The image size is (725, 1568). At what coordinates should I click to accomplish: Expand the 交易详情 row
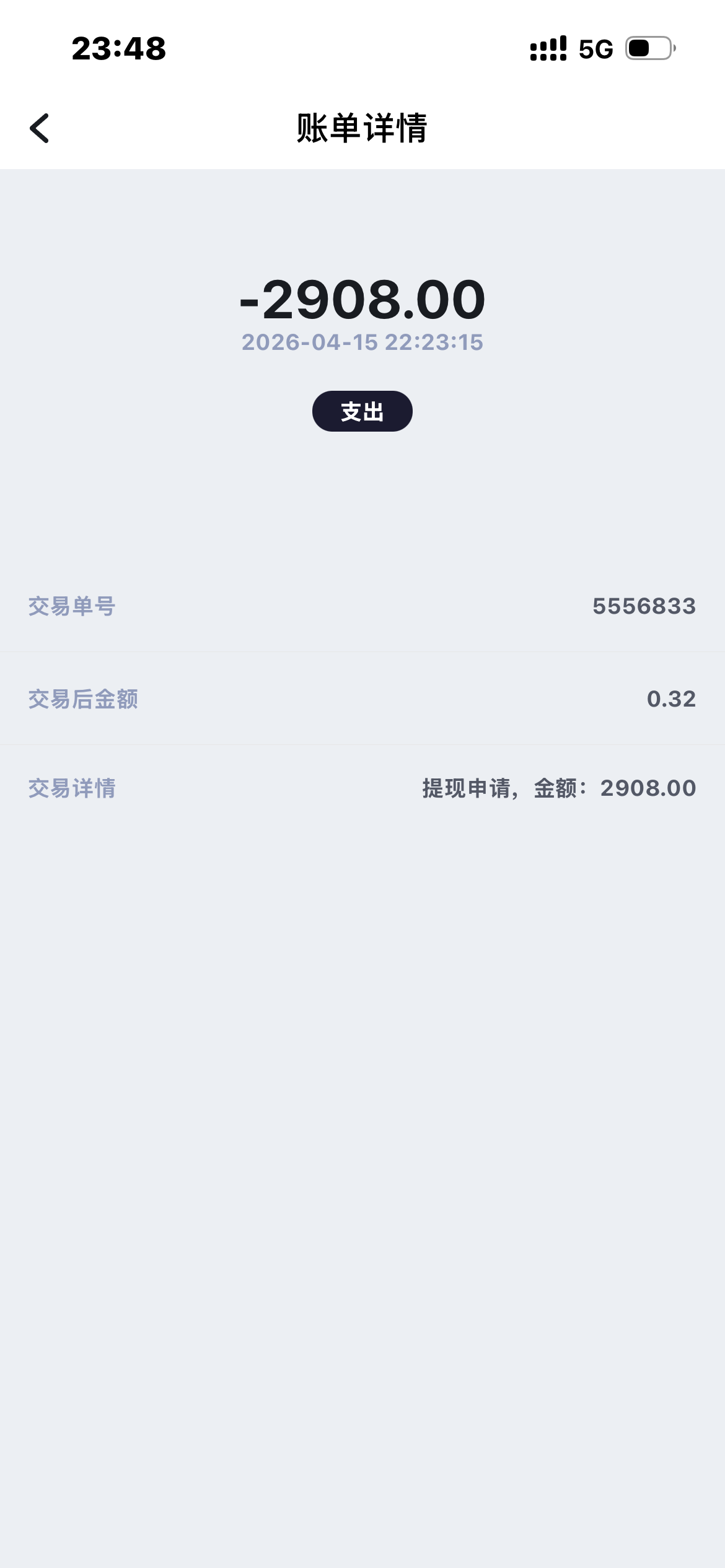click(362, 789)
